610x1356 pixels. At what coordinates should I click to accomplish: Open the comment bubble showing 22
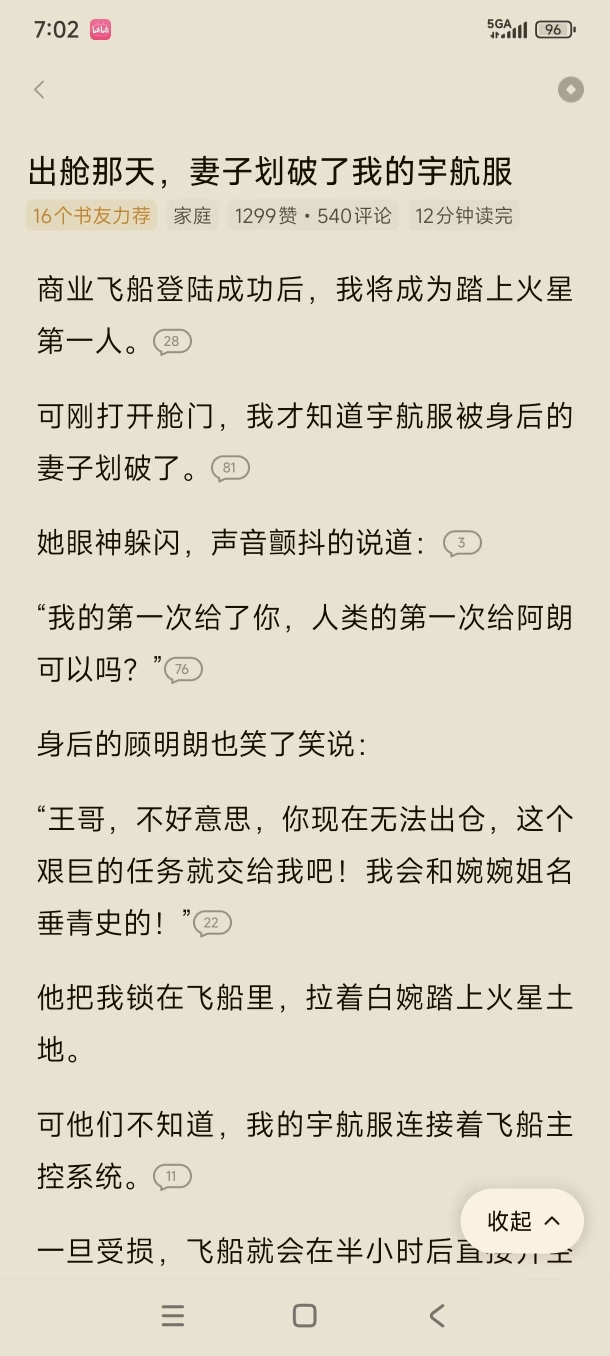[x=212, y=923]
